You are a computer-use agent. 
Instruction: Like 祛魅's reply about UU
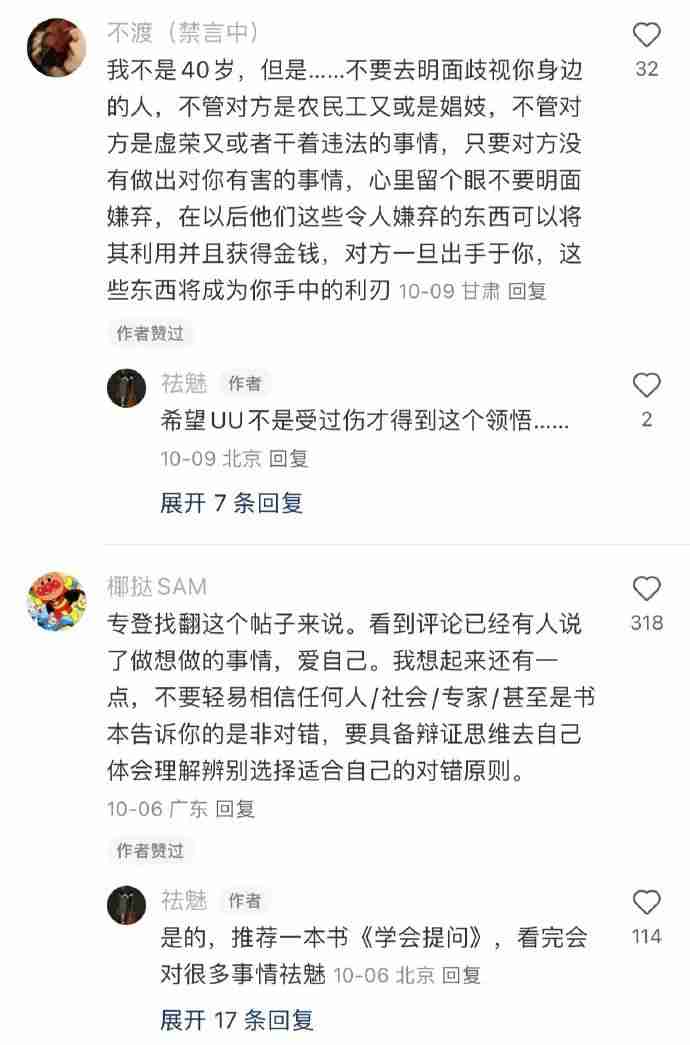click(x=647, y=386)
